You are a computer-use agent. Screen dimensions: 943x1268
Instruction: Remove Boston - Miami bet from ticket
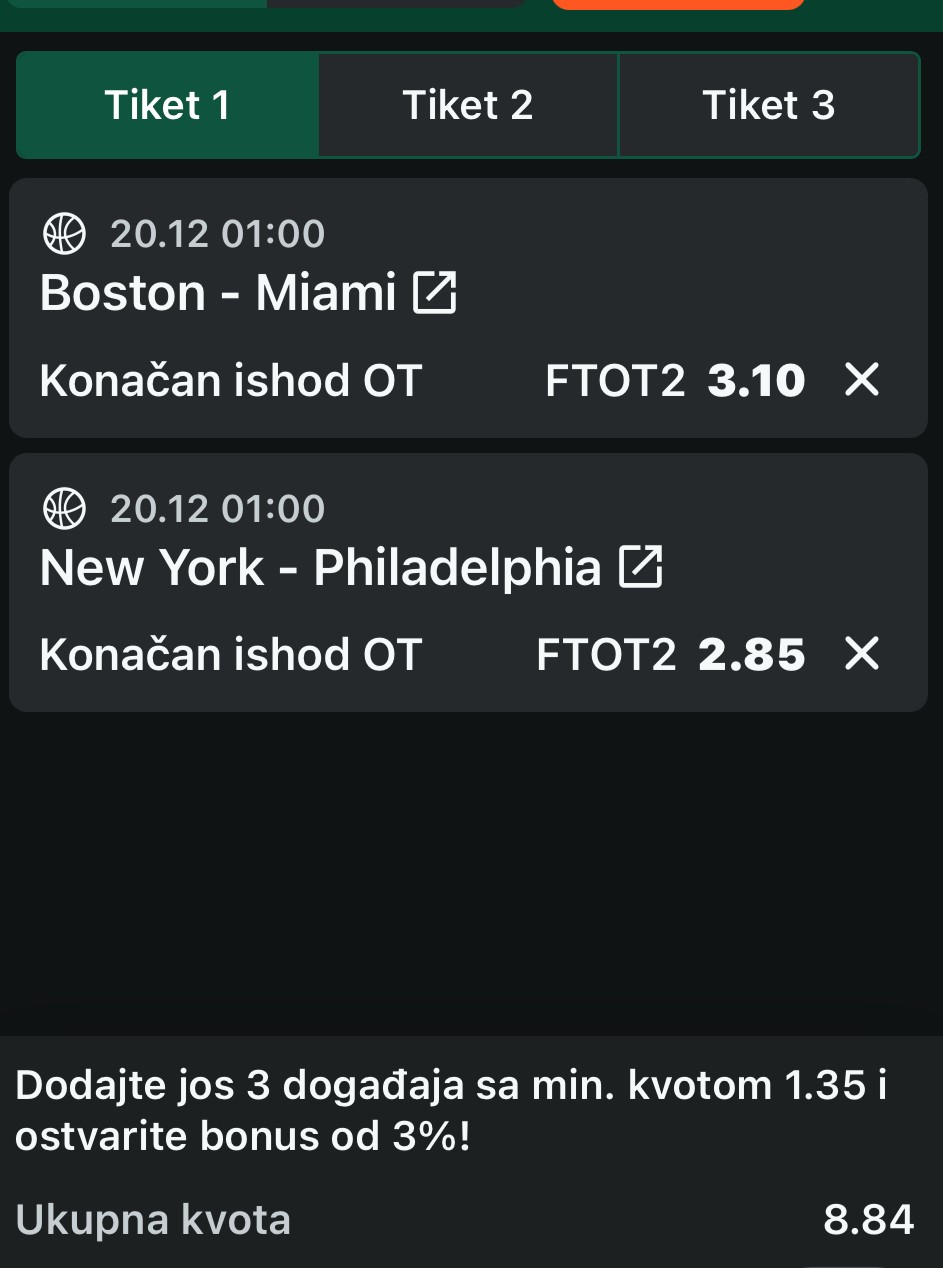click(861, 380)
